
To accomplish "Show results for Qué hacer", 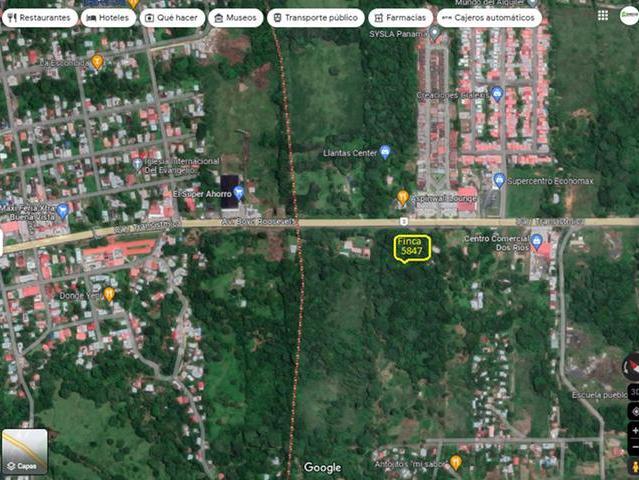I will 174,18.
